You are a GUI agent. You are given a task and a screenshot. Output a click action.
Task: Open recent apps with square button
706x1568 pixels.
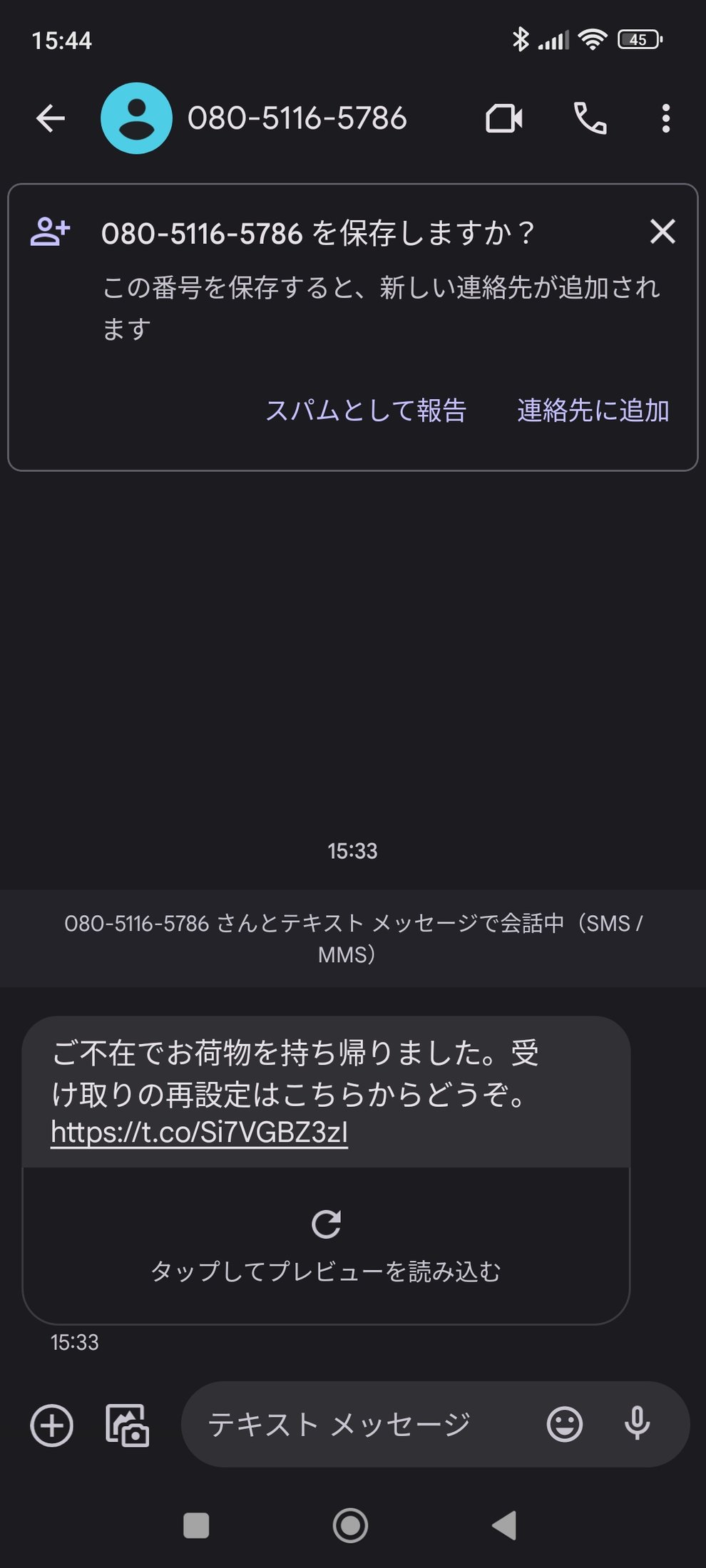(196, 1525)
